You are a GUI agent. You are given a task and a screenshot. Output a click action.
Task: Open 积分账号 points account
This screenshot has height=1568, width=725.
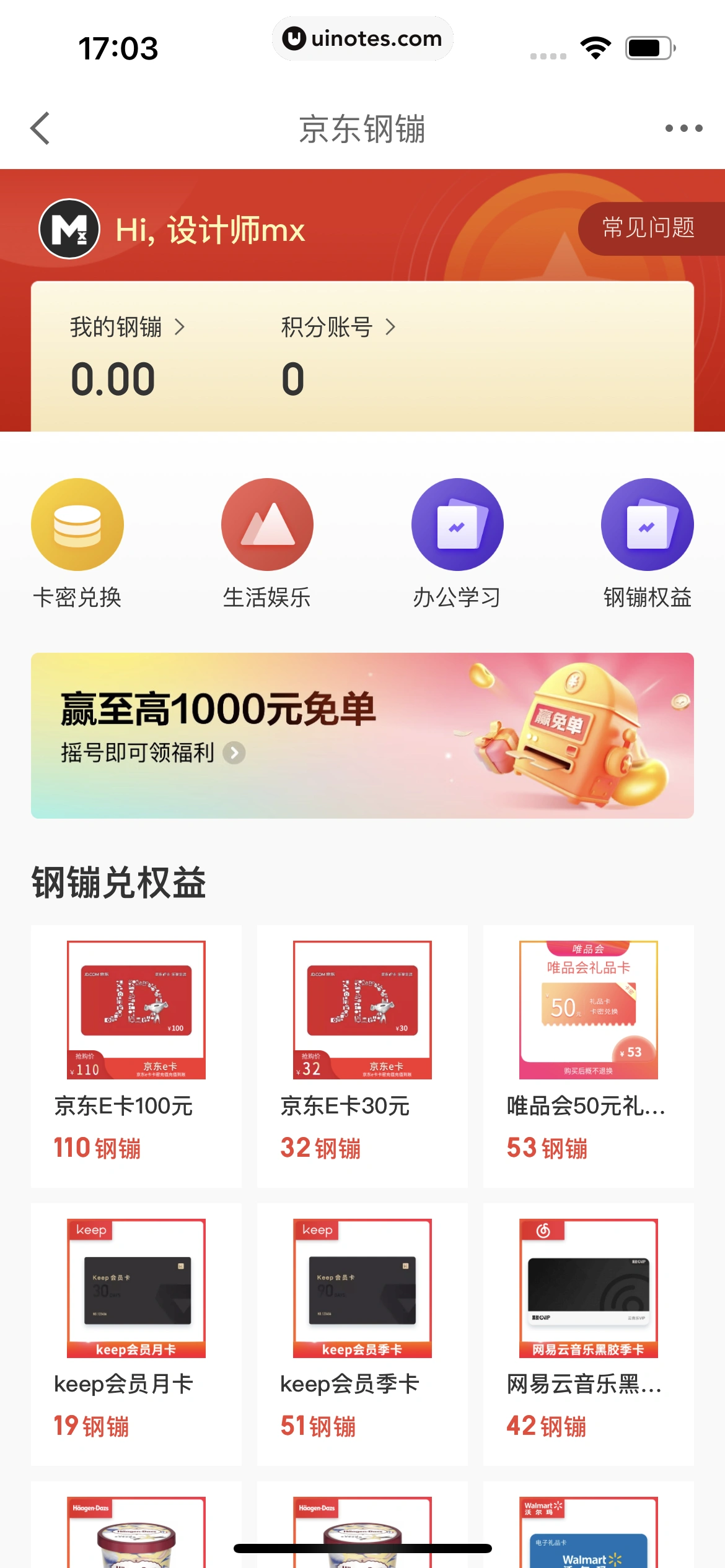(x=338, y=327)
